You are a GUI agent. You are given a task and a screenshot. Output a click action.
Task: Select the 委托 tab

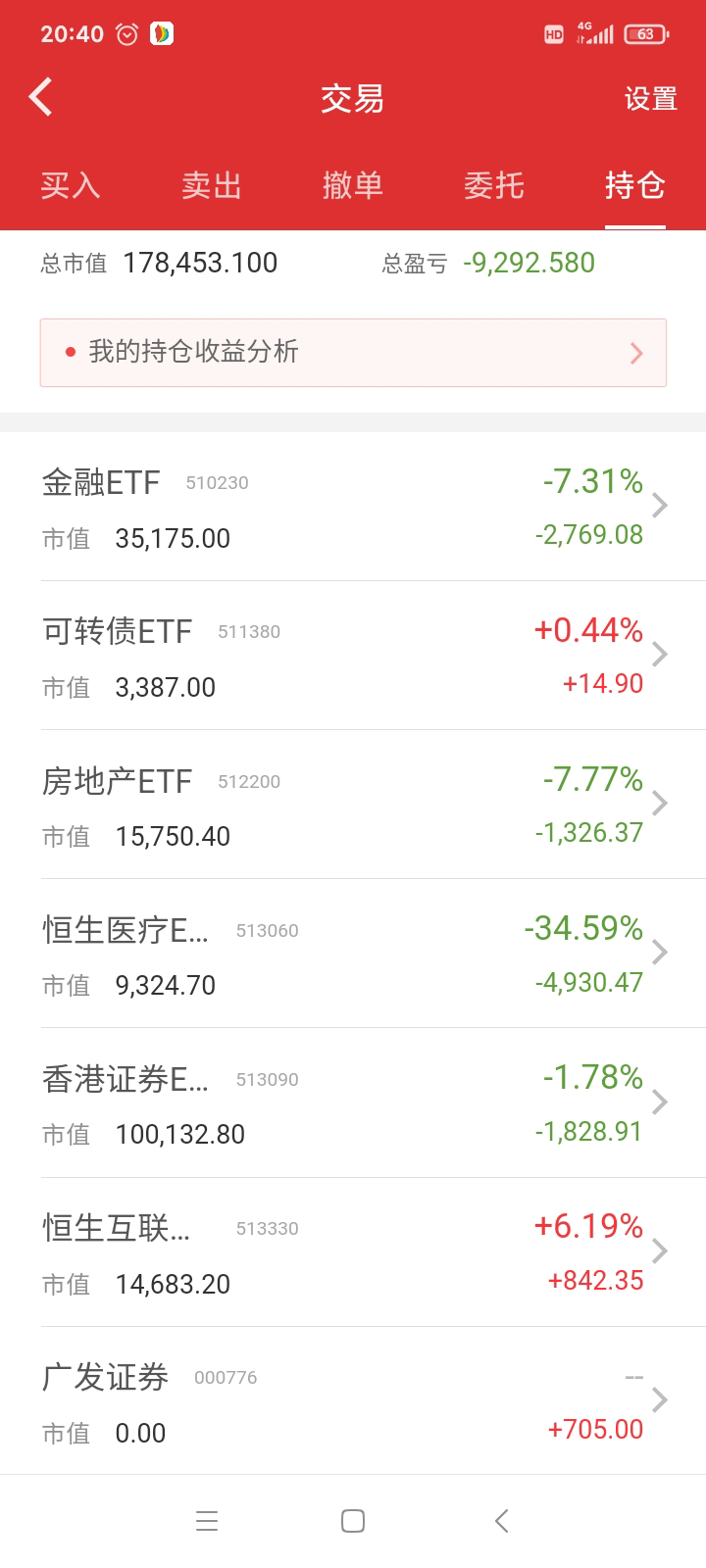click(x=494, y=185)
